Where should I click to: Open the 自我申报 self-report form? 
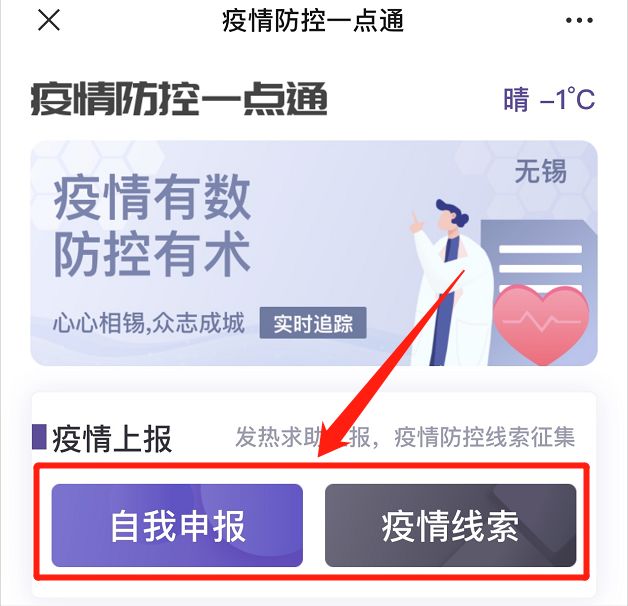click(x=177, y=526)
